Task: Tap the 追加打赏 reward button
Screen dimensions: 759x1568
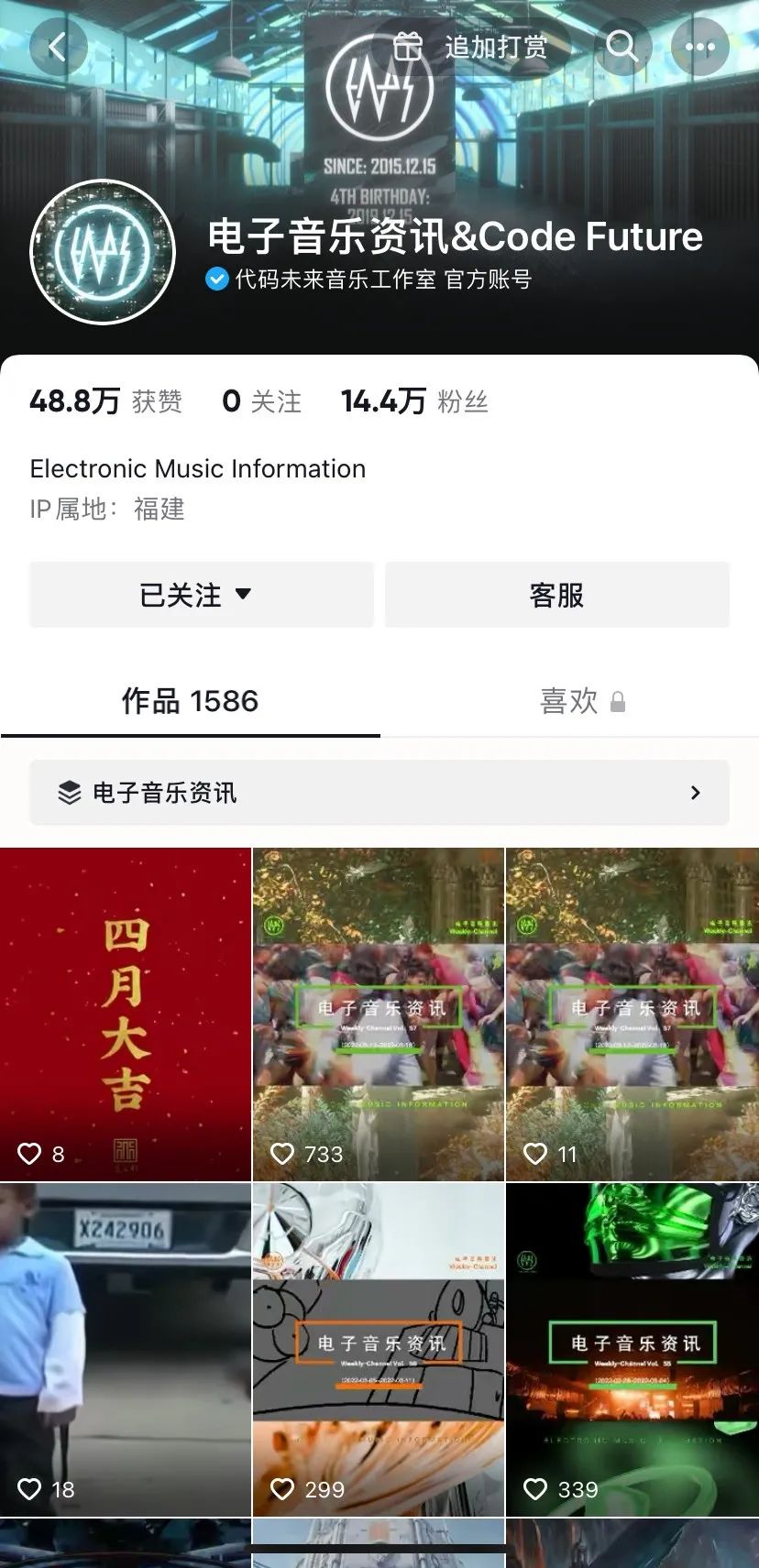Action: click(x=472, y=47)
